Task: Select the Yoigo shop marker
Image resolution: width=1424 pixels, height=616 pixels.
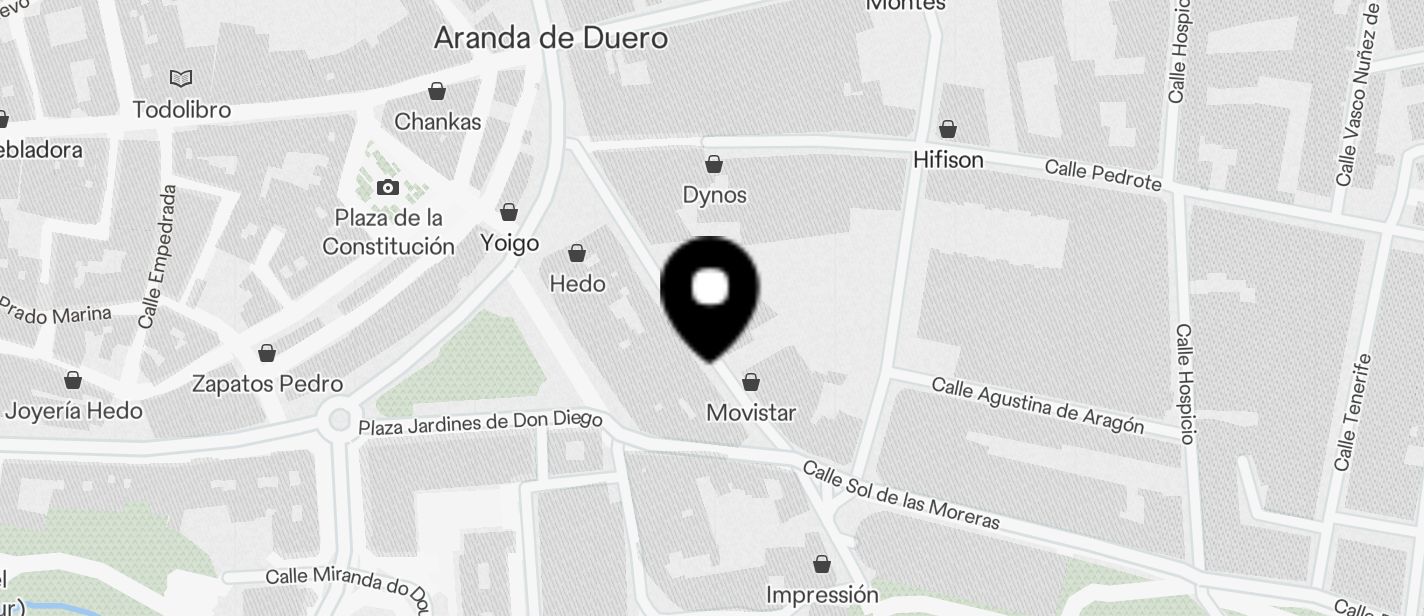Action: coord(509,212)
